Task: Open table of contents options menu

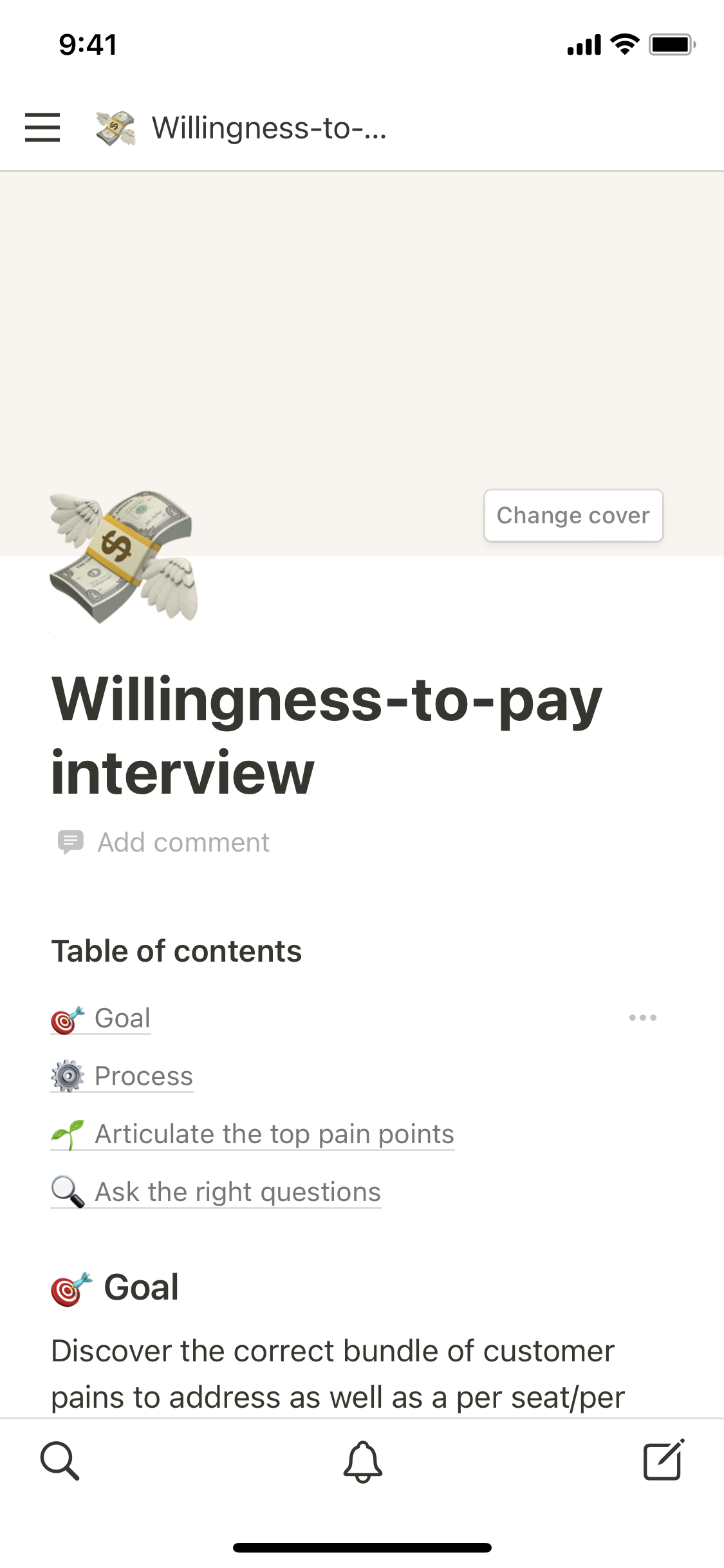Action: 642,1018
